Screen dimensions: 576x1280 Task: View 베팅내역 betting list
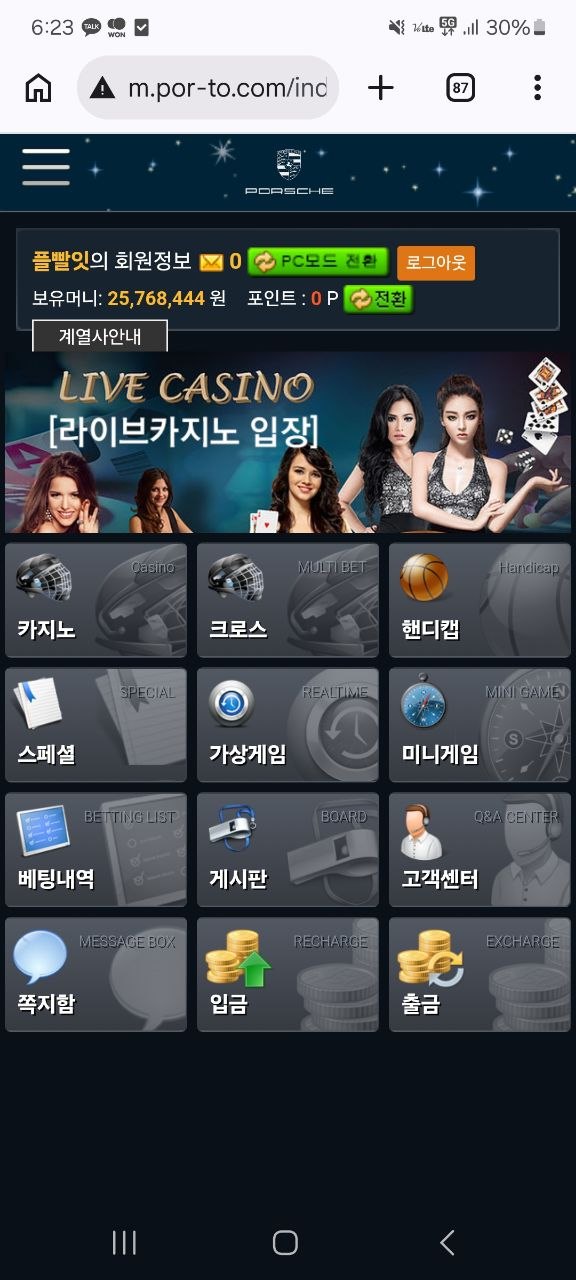pyautogui.click(x=96, y=850)
